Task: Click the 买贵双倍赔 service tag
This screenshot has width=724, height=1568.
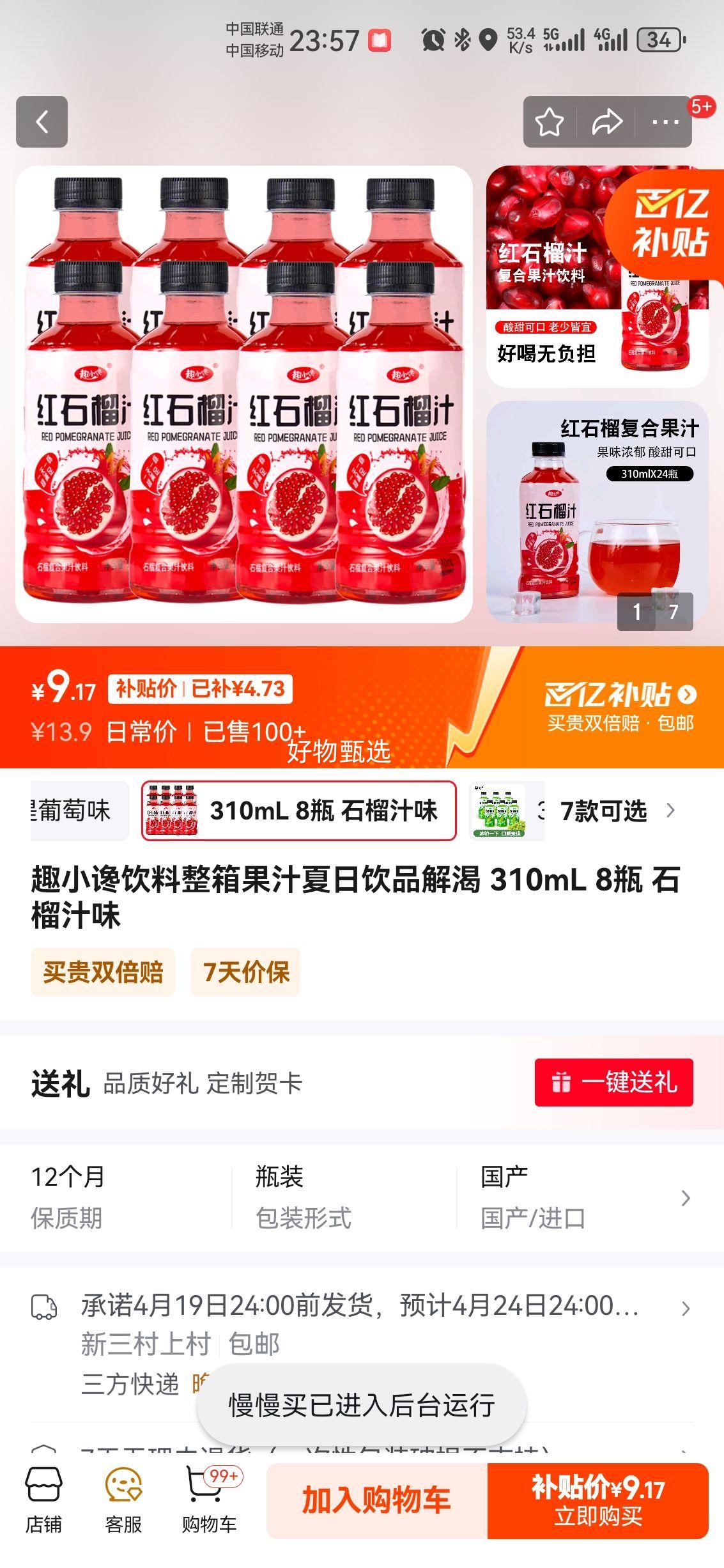Action: click(102, 974)
